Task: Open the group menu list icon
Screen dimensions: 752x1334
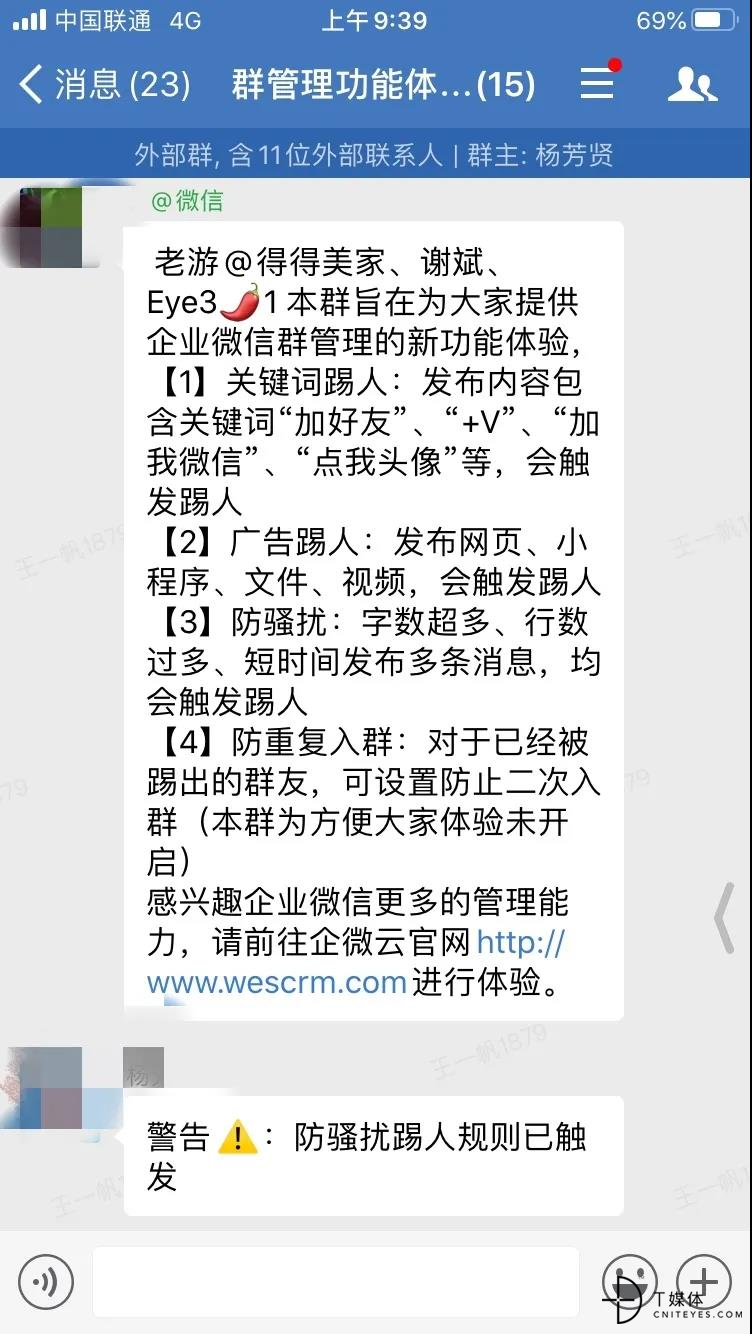Action: tap(599, 82)
